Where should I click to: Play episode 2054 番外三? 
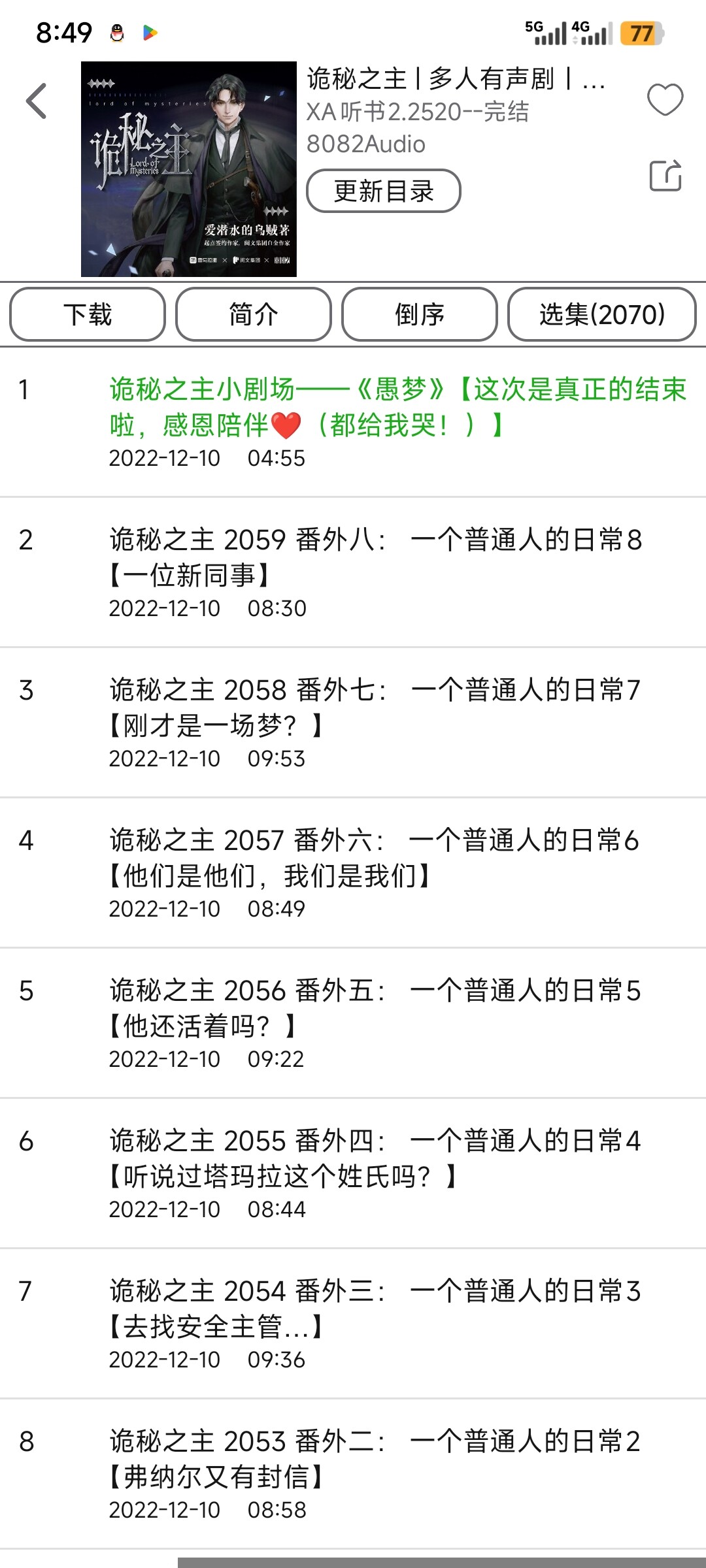(x=376, y=1309)
